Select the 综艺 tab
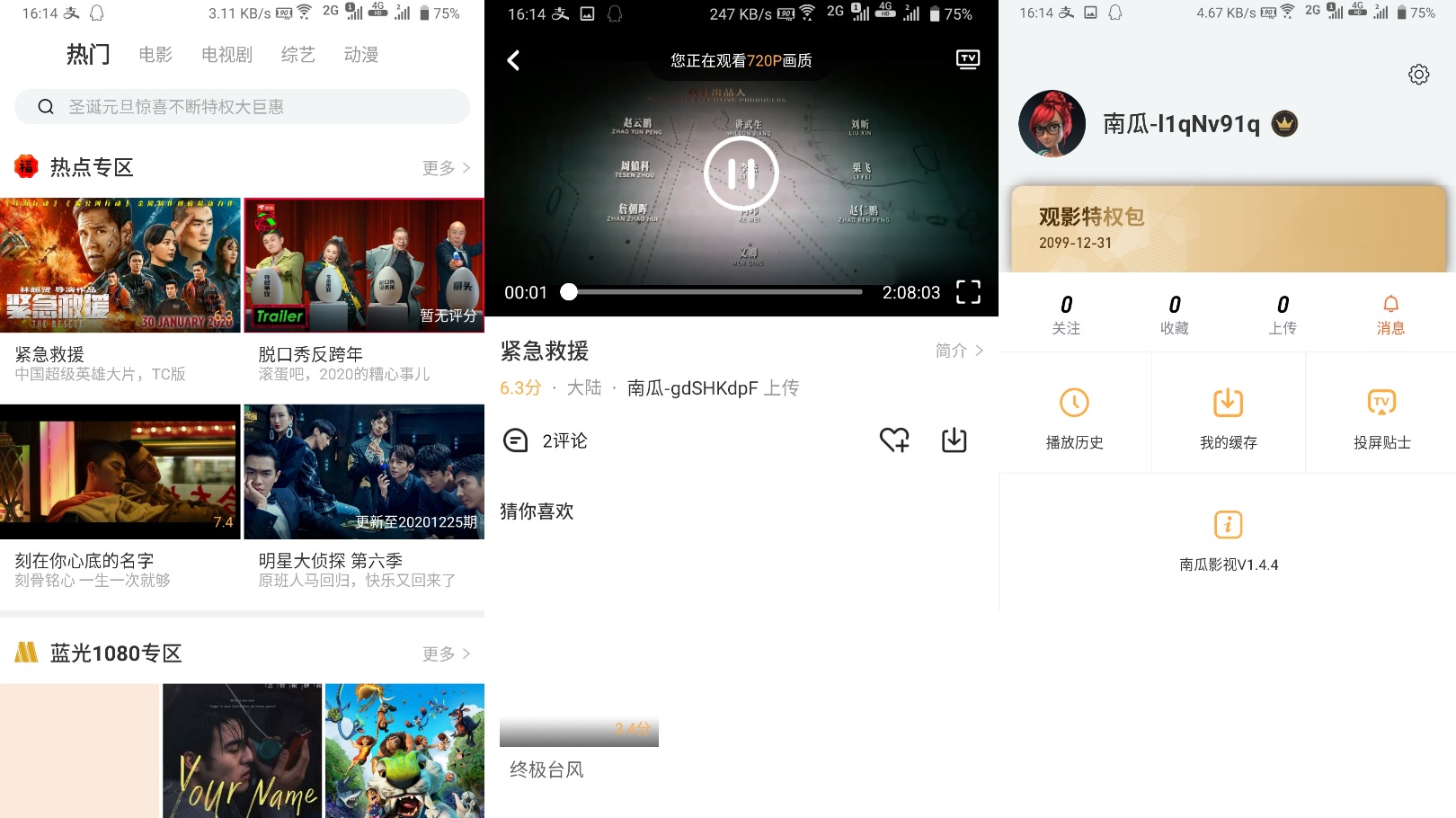 pos(297,55)
